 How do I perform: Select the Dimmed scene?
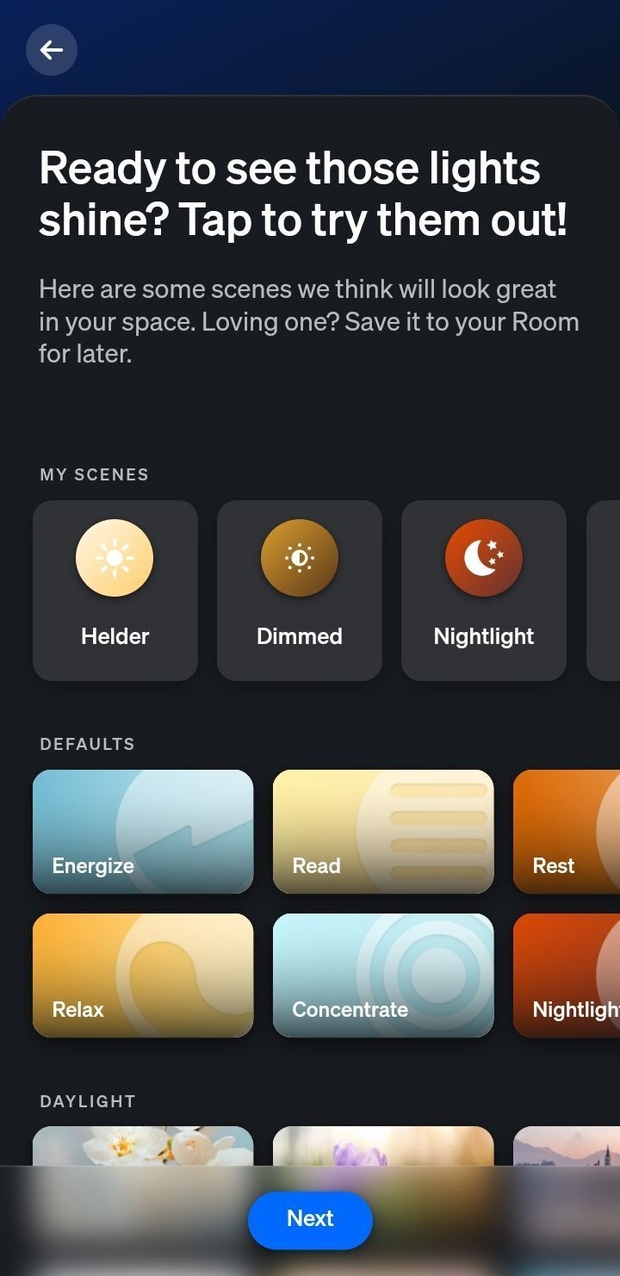pyautogui.click(x=299, y=590)
